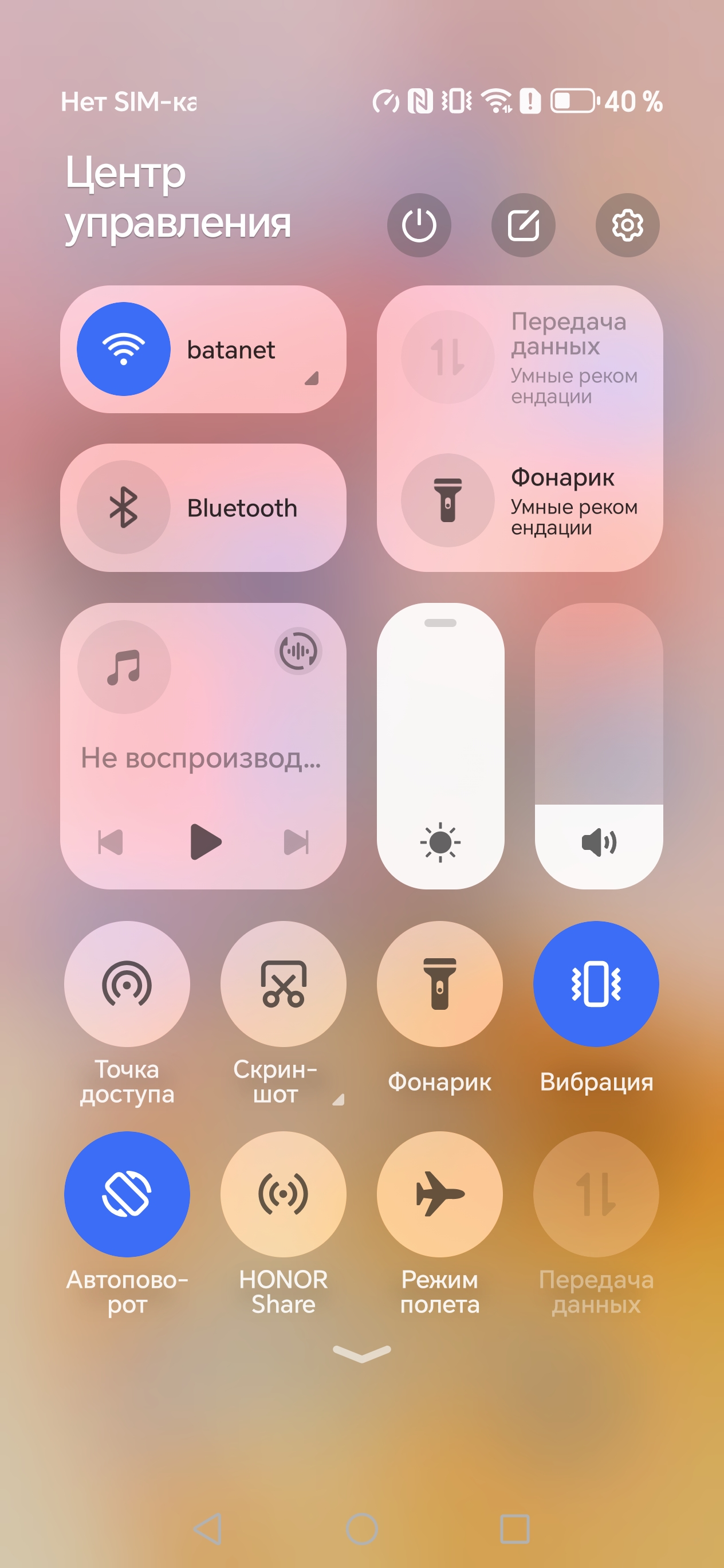
Task: Skip to the next track
Action: point(296,842)
